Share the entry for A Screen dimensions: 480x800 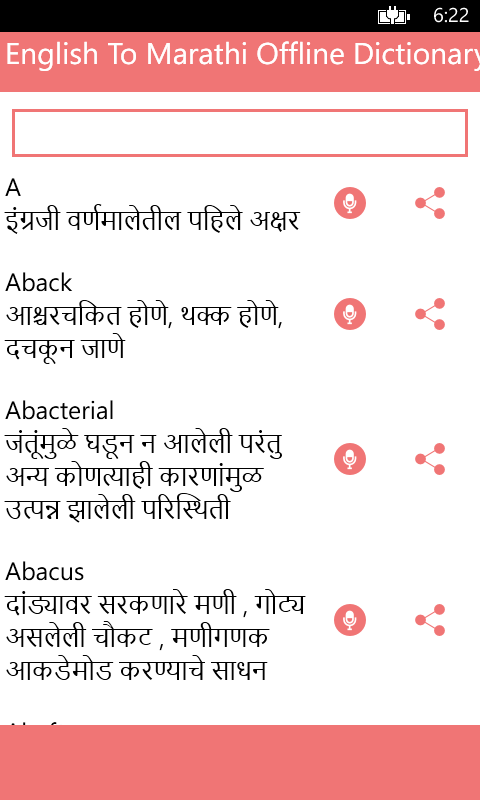click(x=431, y=203)
